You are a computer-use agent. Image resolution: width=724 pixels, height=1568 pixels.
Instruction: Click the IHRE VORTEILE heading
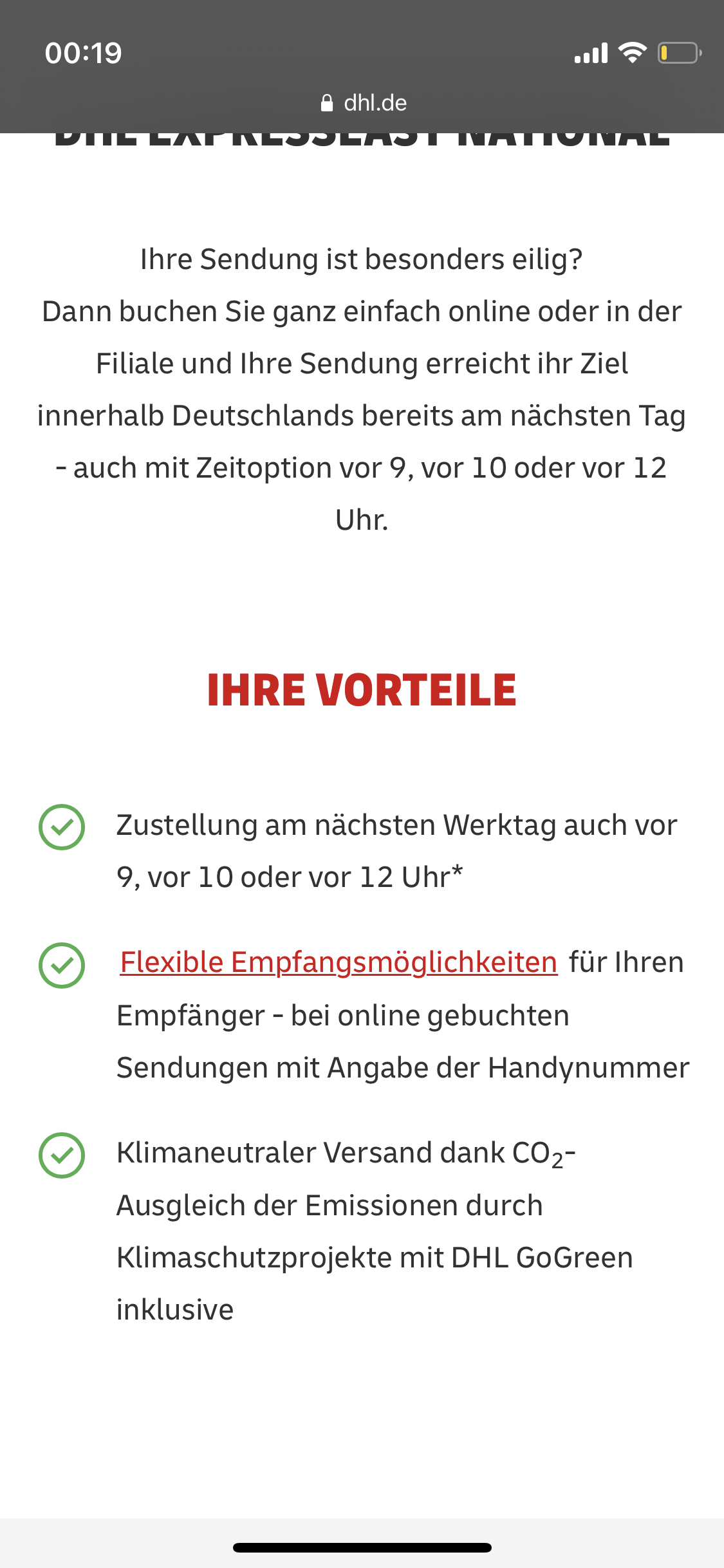362,689
